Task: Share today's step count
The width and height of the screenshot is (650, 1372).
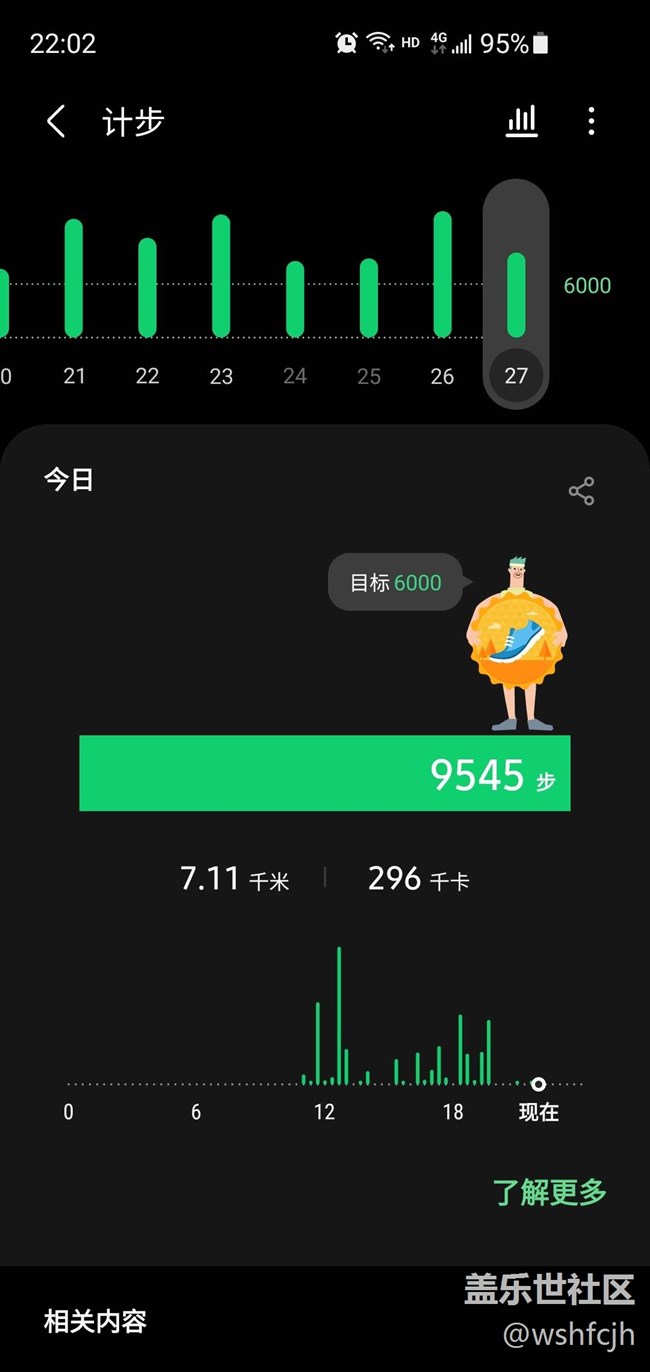Action: tap(581, 491)
